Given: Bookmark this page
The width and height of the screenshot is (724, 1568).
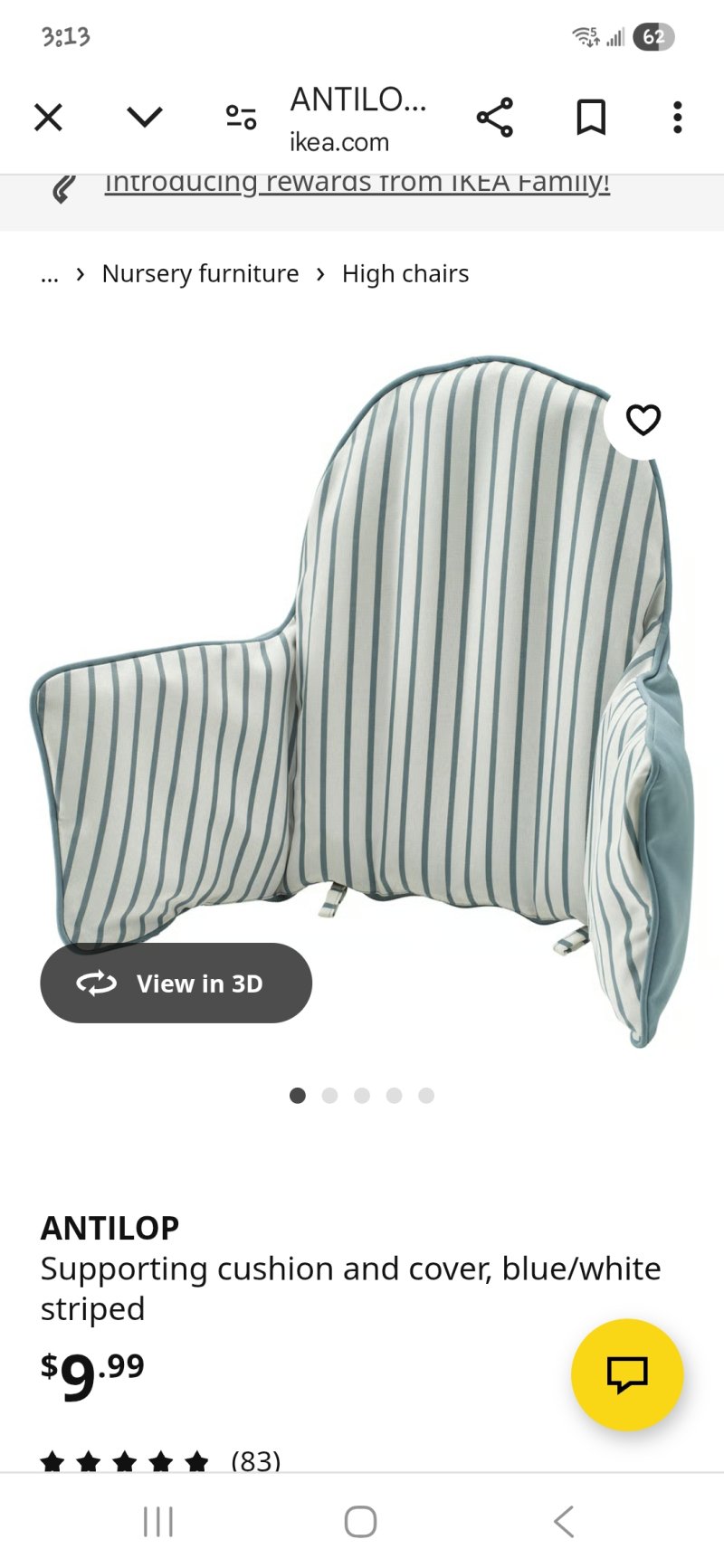Looking at the screenshot, I should (x=591, y=118).
